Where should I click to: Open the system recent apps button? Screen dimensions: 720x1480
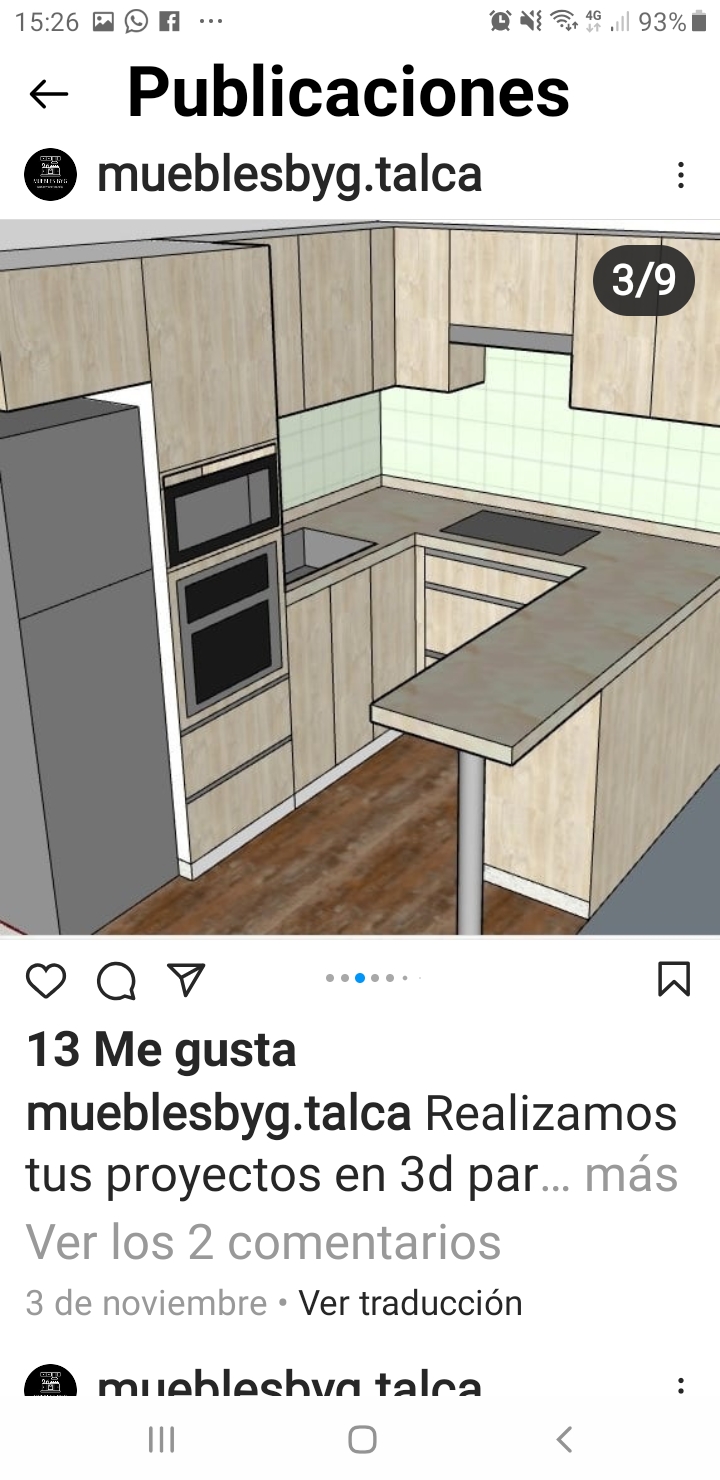(x=161, y=1440)
